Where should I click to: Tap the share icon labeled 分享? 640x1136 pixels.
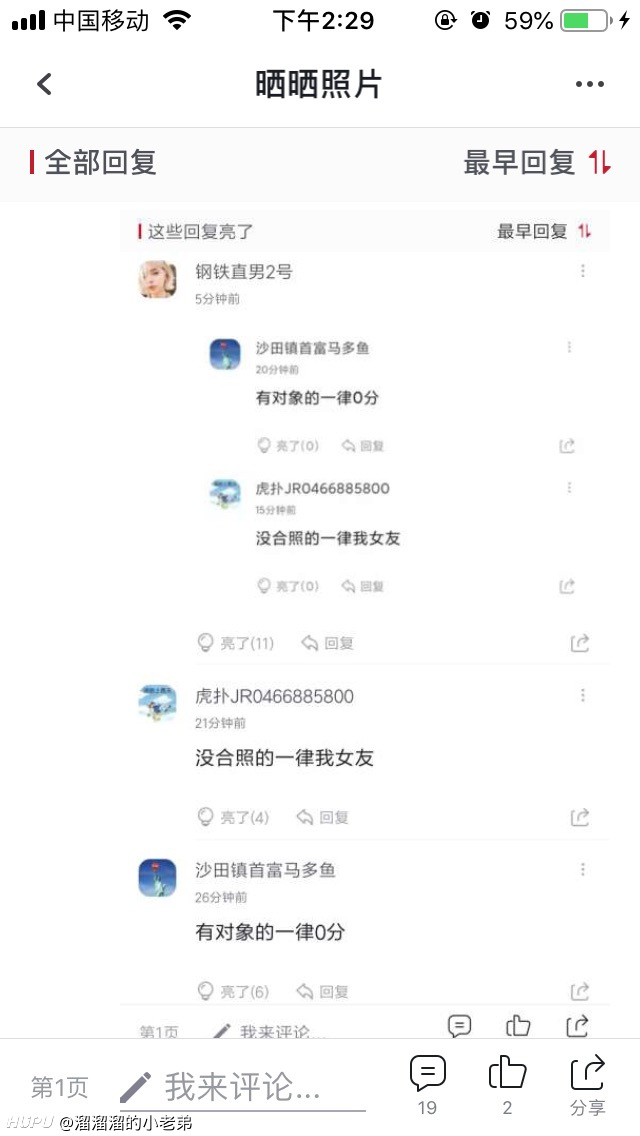[x=587, y=1085]
